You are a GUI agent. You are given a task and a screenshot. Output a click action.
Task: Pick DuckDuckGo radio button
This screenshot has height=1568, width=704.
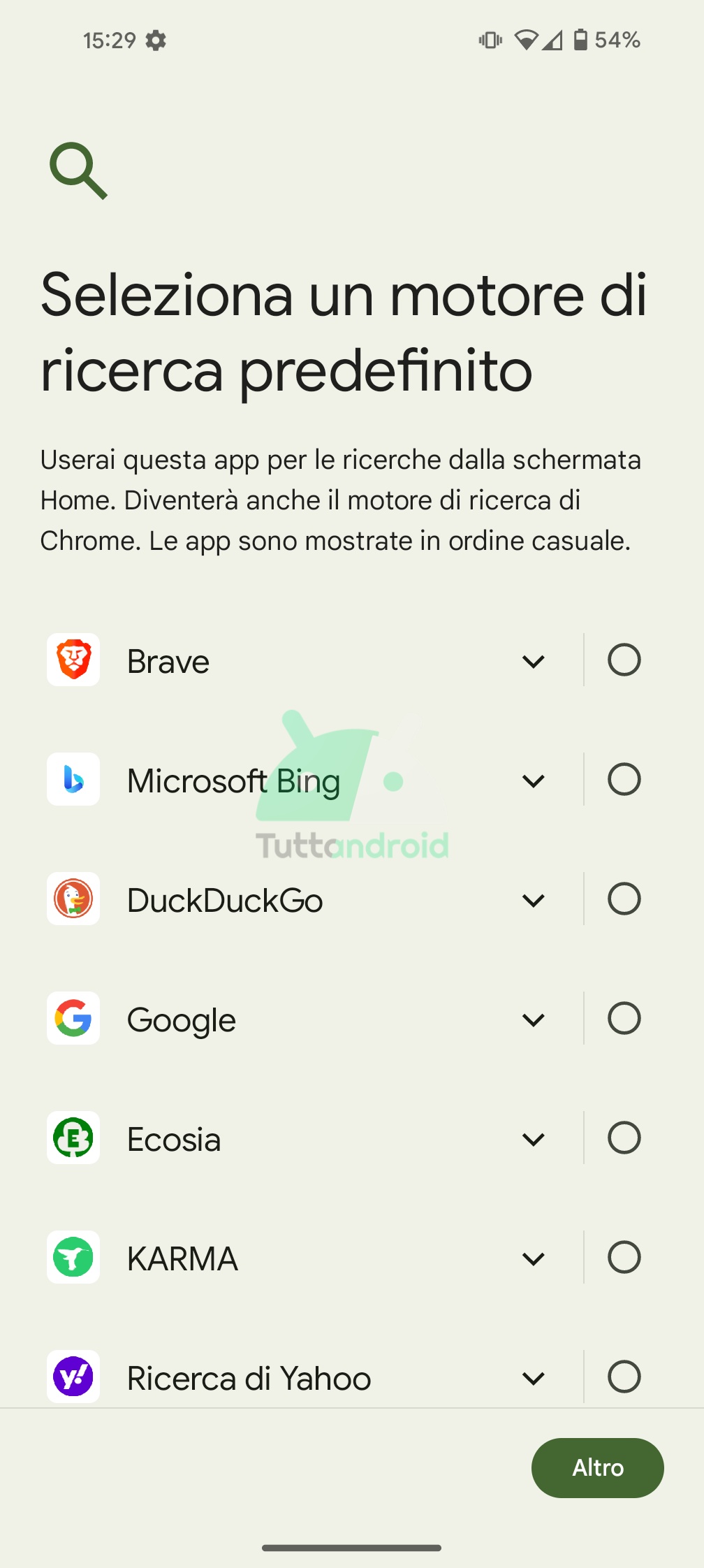tap(624, 899)
